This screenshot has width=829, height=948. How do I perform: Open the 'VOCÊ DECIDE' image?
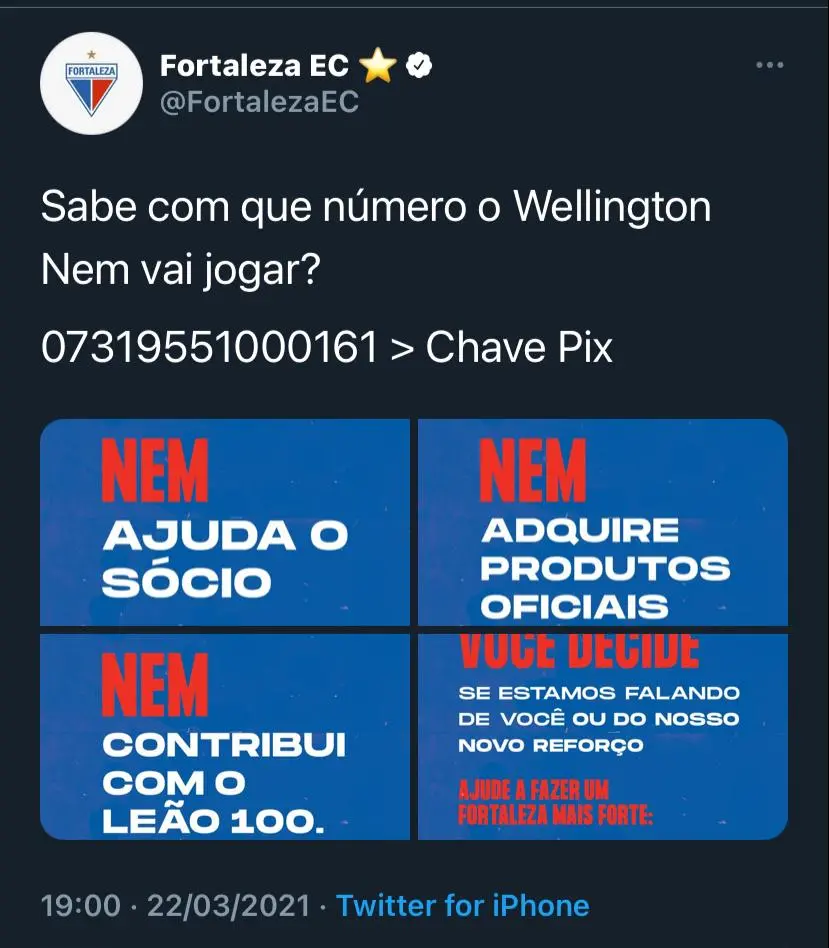click(601, 737)
